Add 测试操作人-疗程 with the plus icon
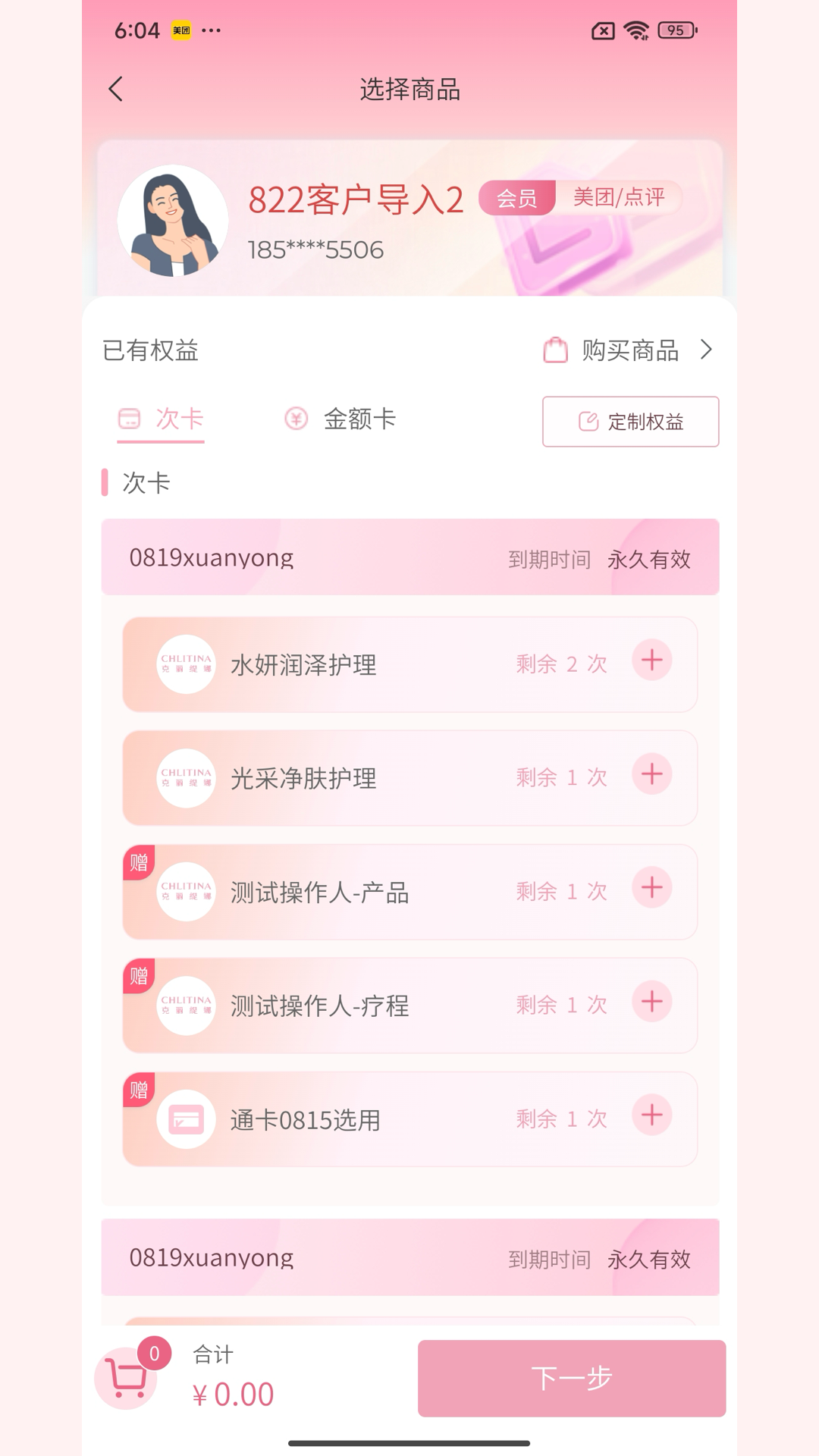The height and width of the screenshot is (1456, 819). (x=652, y=1002)
